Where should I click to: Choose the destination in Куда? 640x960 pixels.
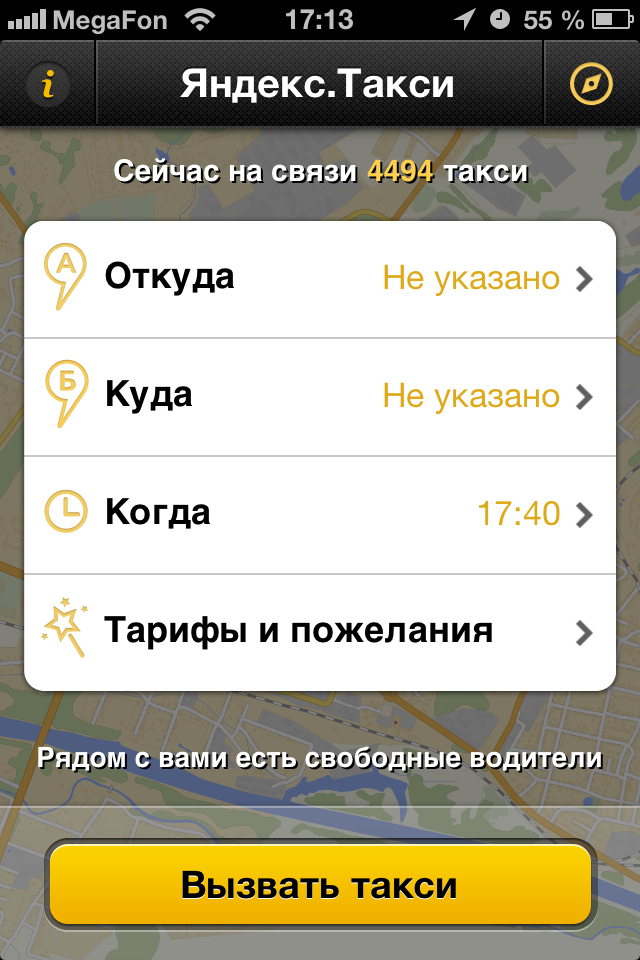tap(320, 396)
